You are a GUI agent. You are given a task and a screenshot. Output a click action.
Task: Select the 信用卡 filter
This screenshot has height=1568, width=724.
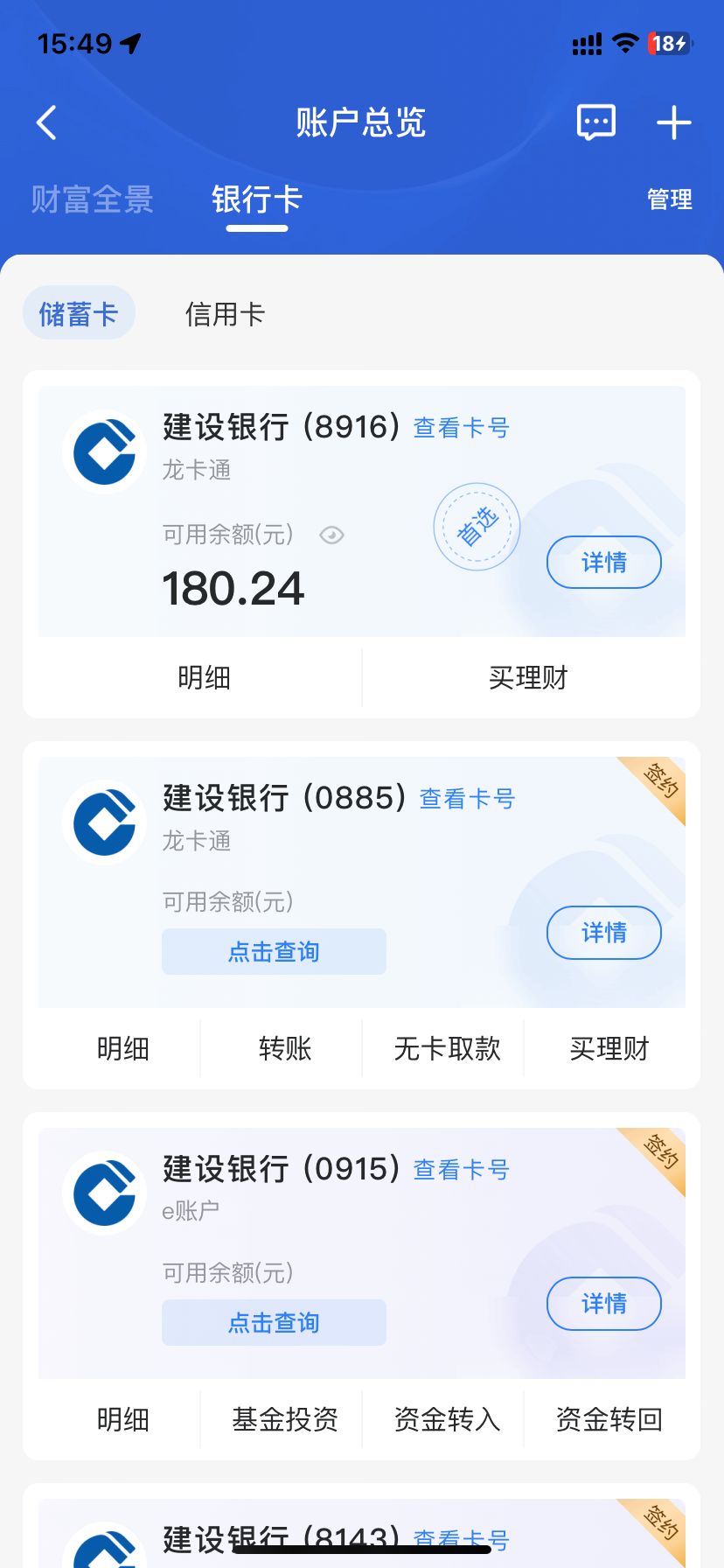tap(225, 314)
